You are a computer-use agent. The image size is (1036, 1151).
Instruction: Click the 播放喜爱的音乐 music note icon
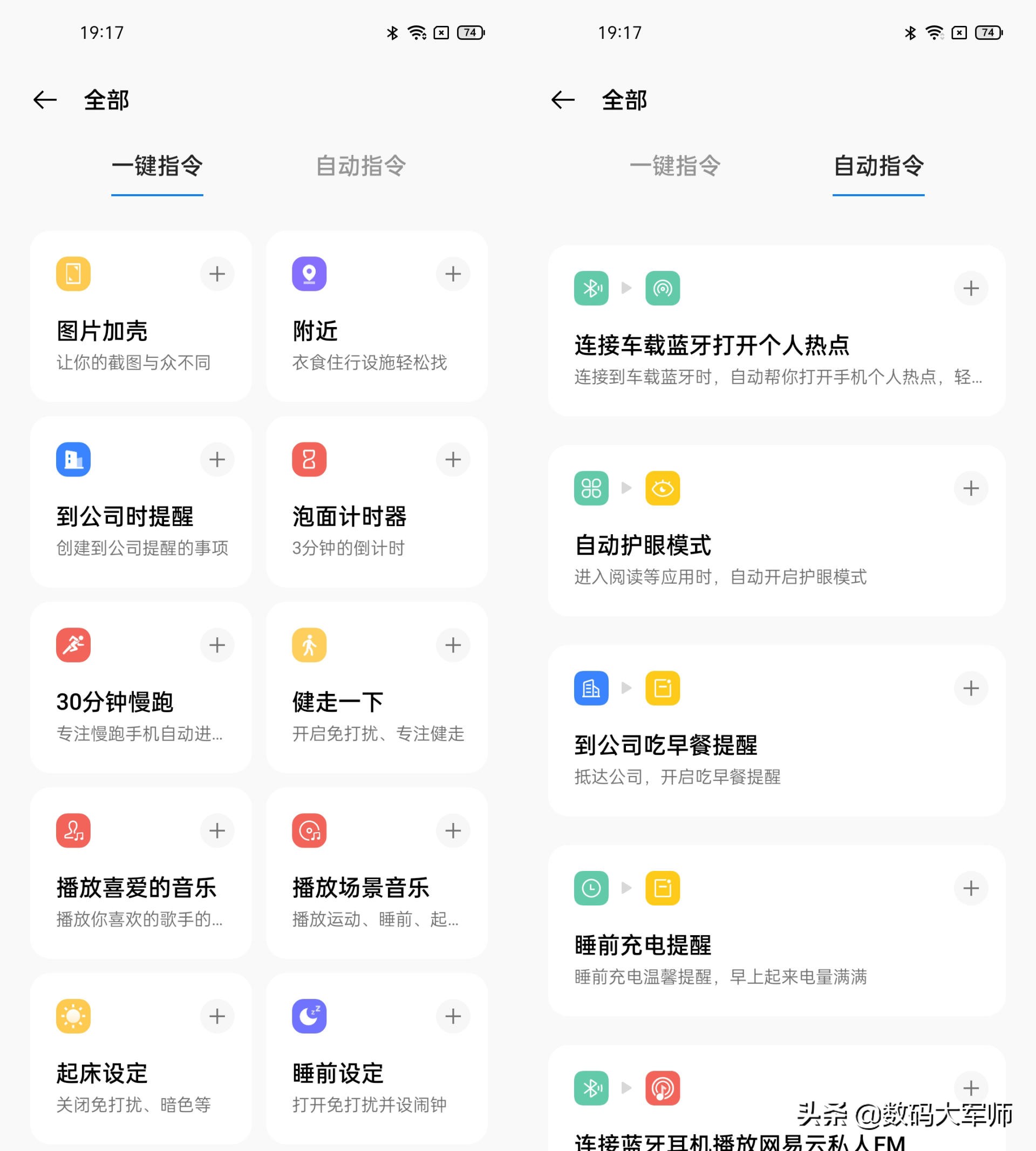[x=73, y=830]
